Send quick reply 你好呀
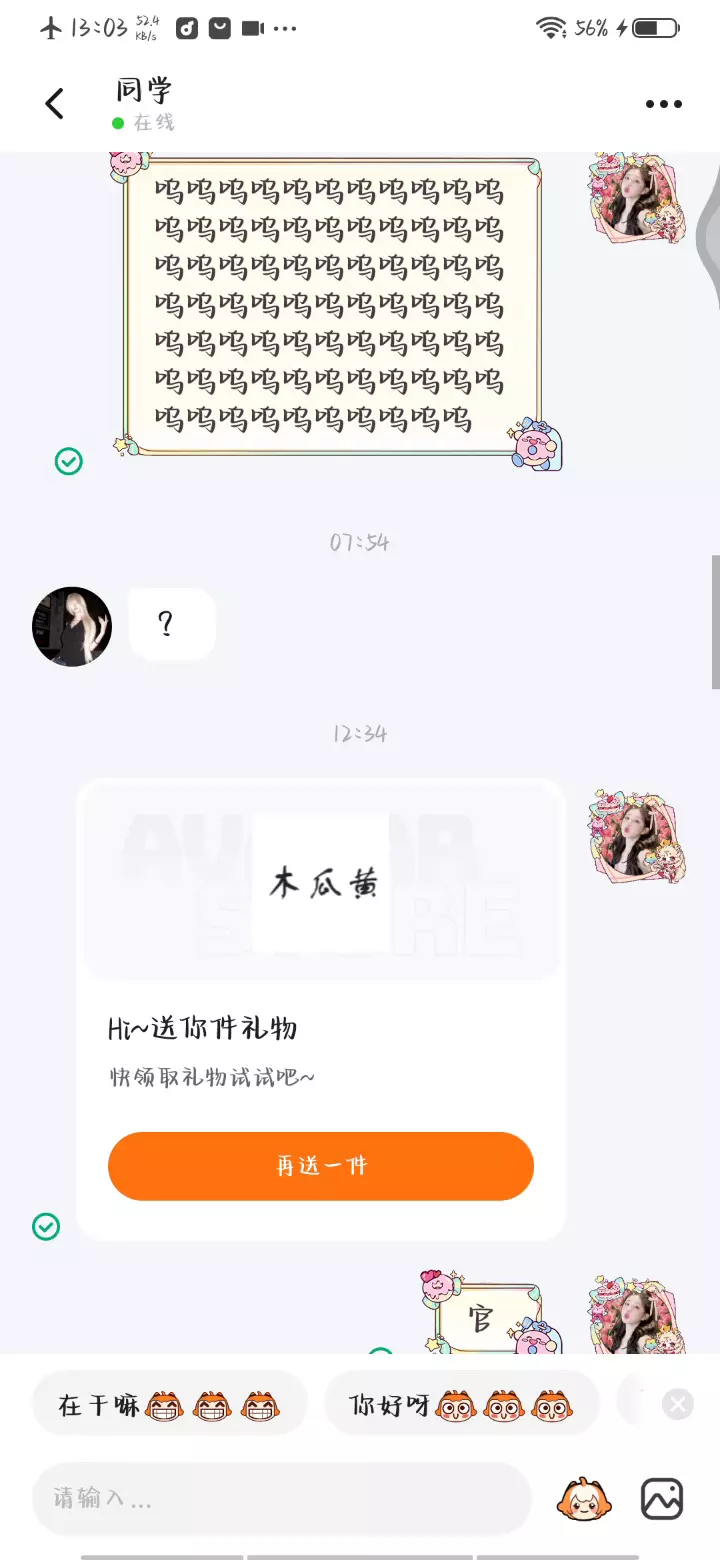This screenshot has height=1560, width=720. 461,1404
